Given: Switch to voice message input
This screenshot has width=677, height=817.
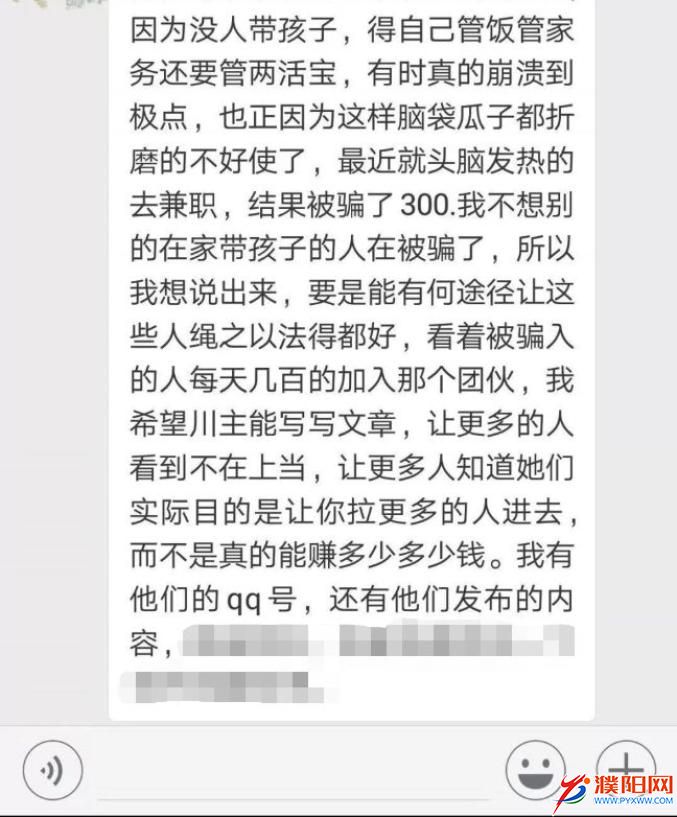Looking at the screenshot, I should [51, 770].
